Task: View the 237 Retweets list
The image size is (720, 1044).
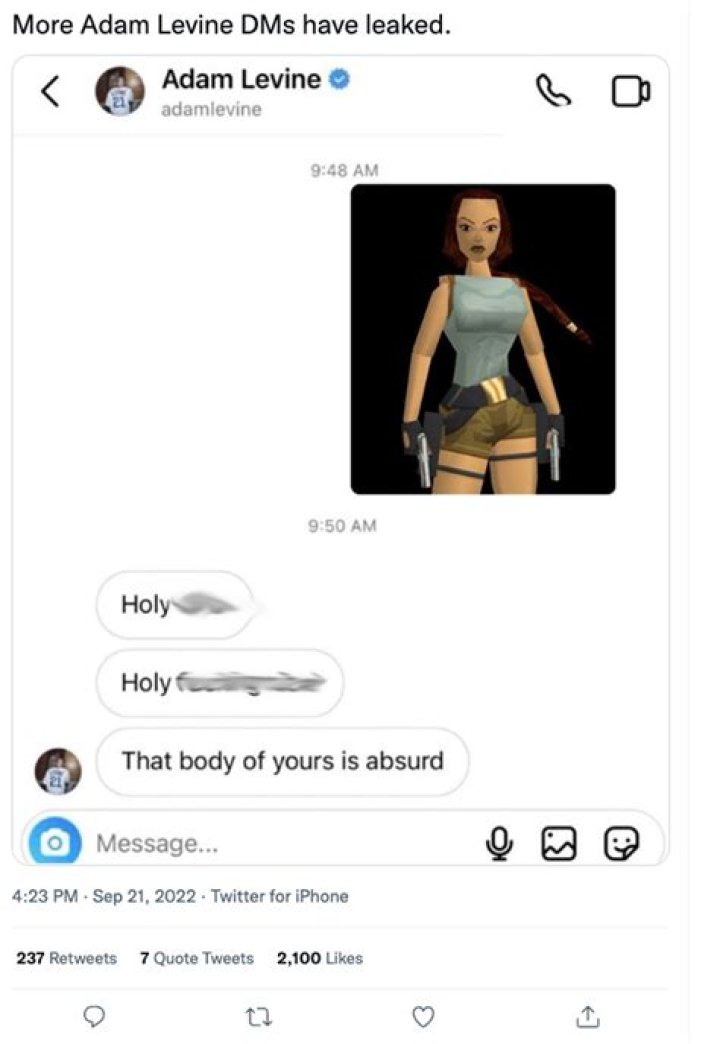Action: (x=66, y=958)
